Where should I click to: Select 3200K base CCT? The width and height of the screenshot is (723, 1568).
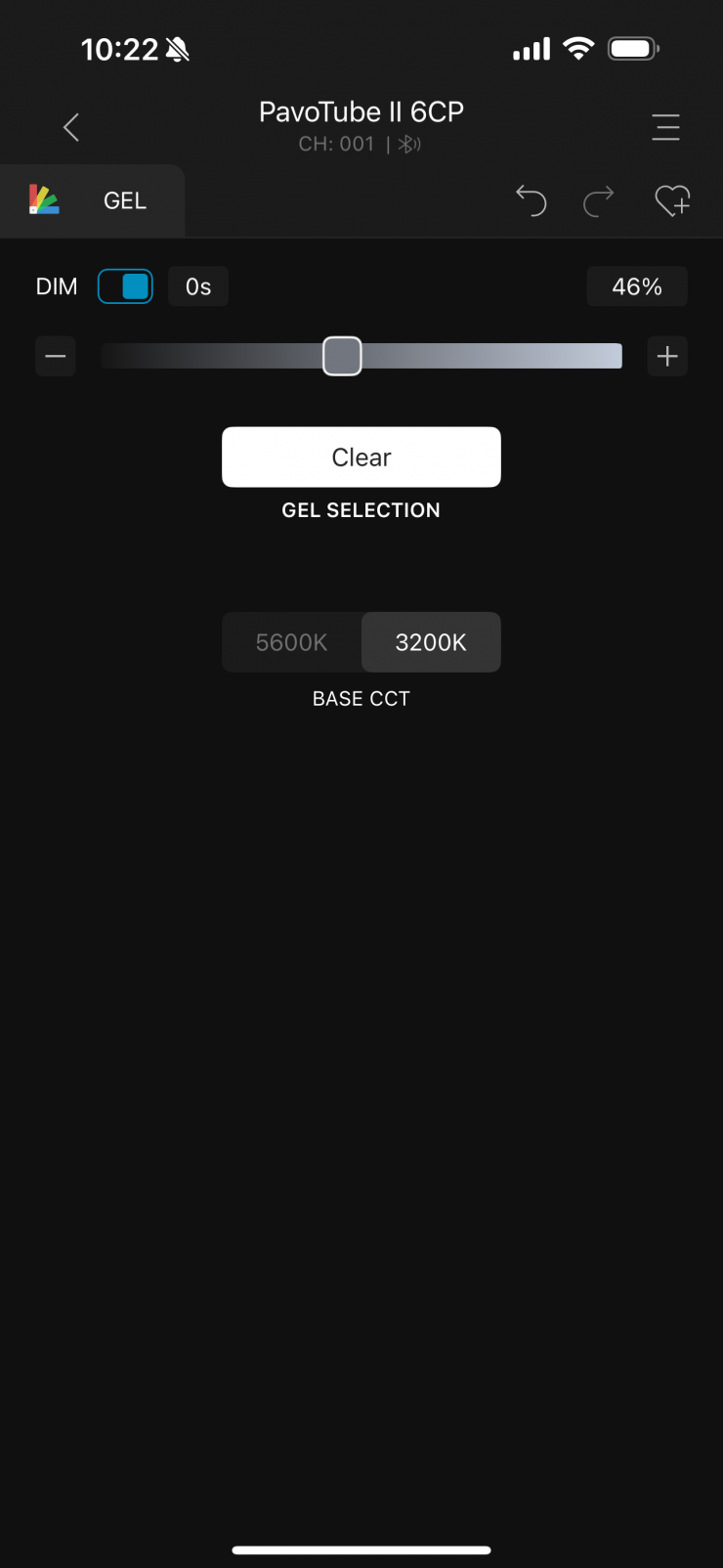(x=431, y=642)
